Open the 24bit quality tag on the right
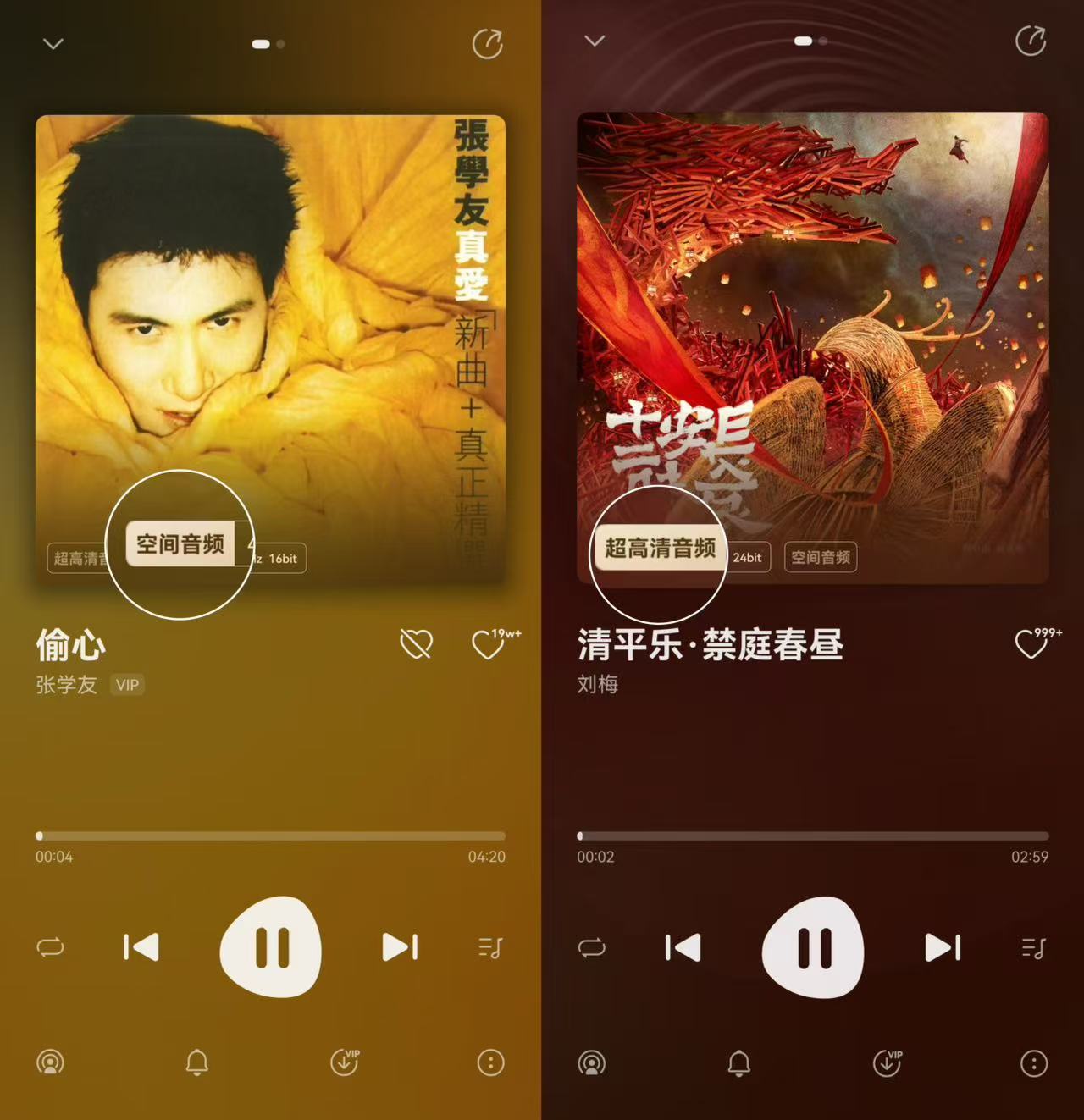 coord(749,558)
